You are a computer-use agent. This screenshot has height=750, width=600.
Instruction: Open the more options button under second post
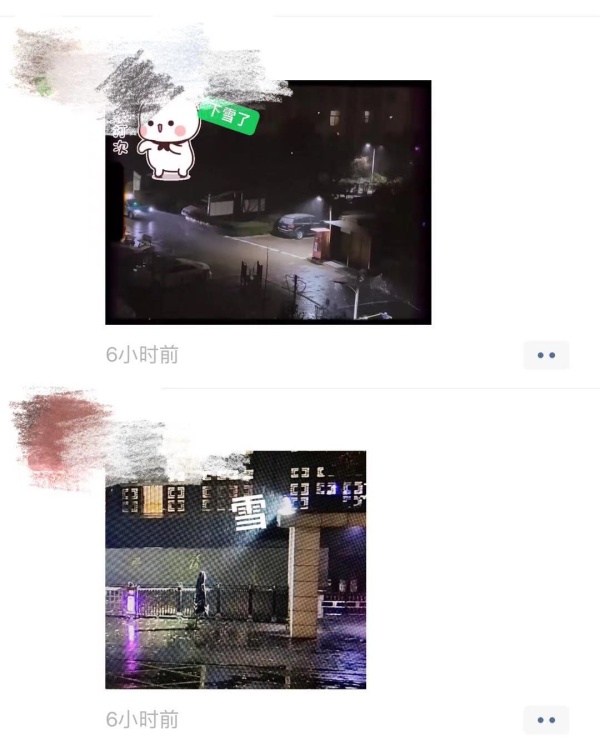coord(546,719)
